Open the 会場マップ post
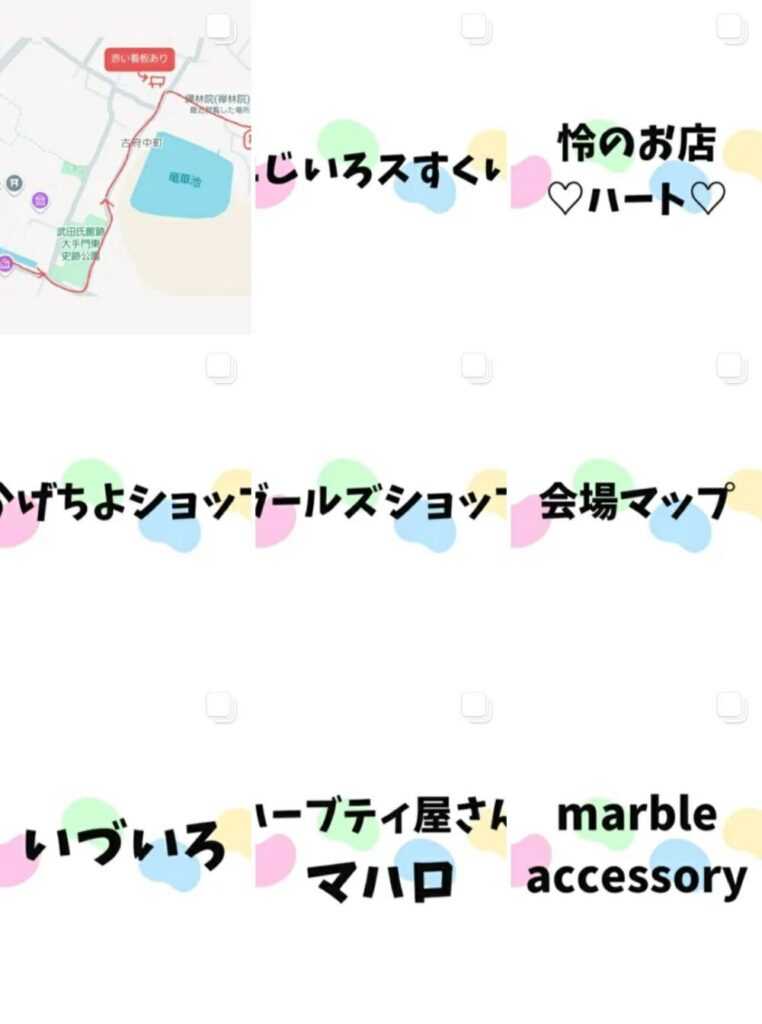The width and height of the screenshot is (762, 1024). pyautogui.click(x=636, y=505)
